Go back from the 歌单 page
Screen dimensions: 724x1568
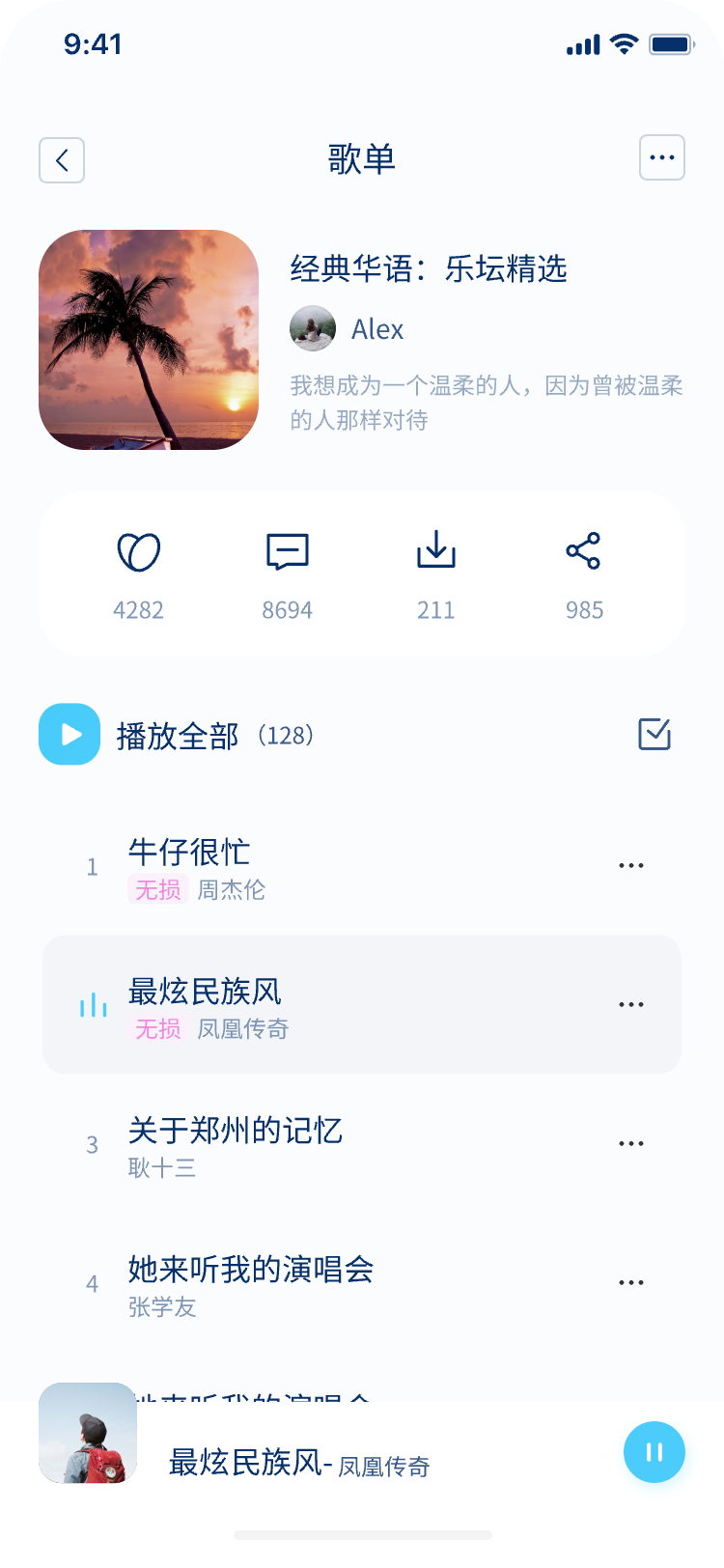click(62, 159)
